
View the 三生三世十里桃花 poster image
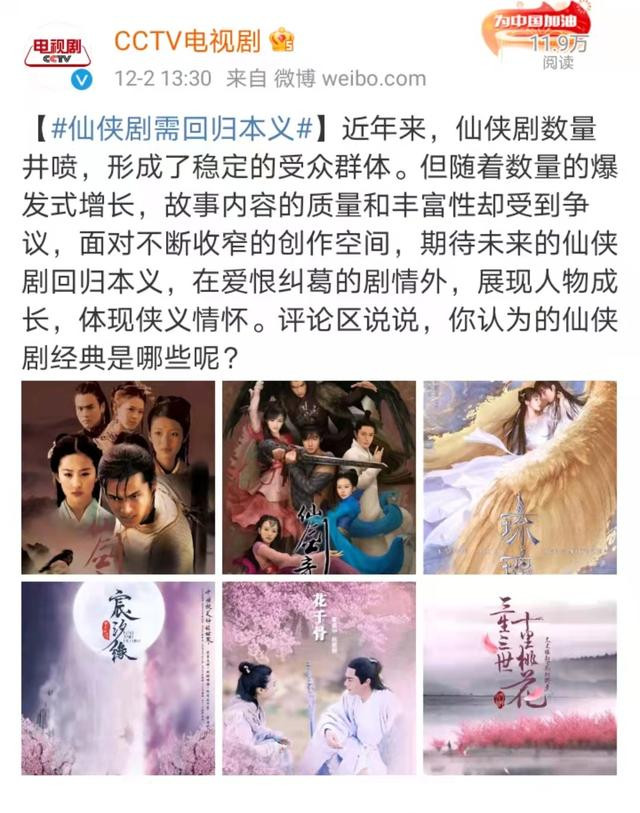point(518,678)
